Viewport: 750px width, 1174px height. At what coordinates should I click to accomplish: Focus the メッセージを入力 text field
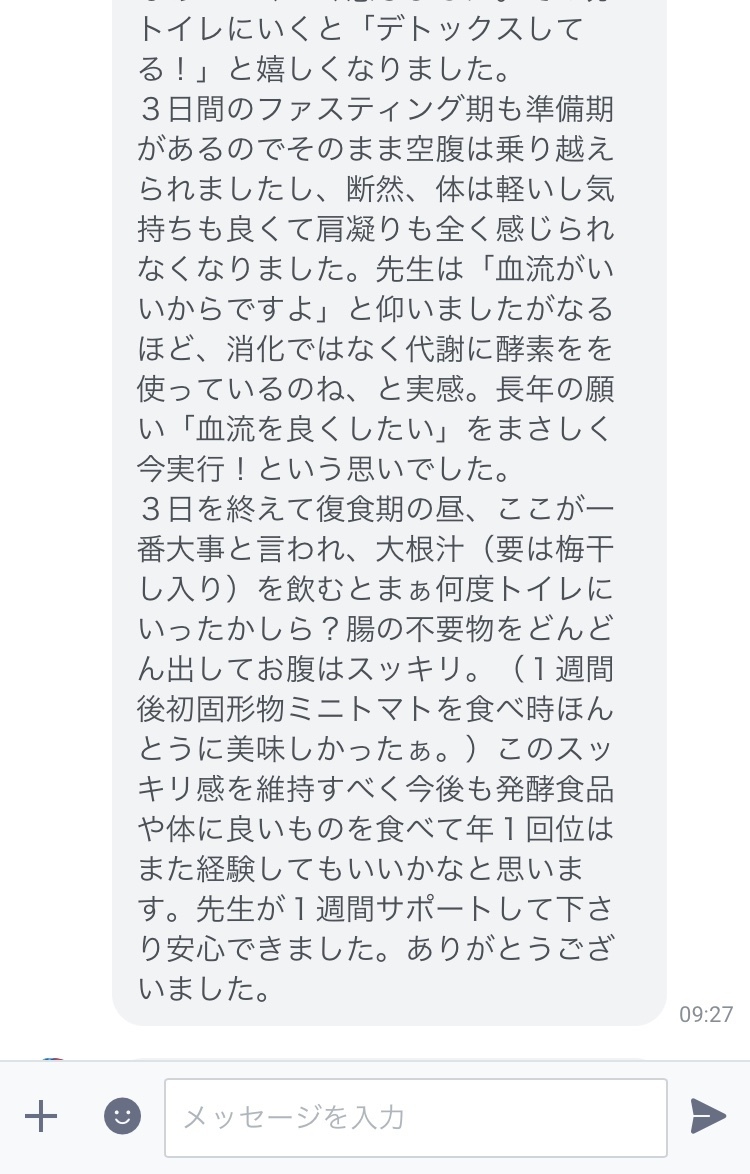click(x=415, y=1117)
